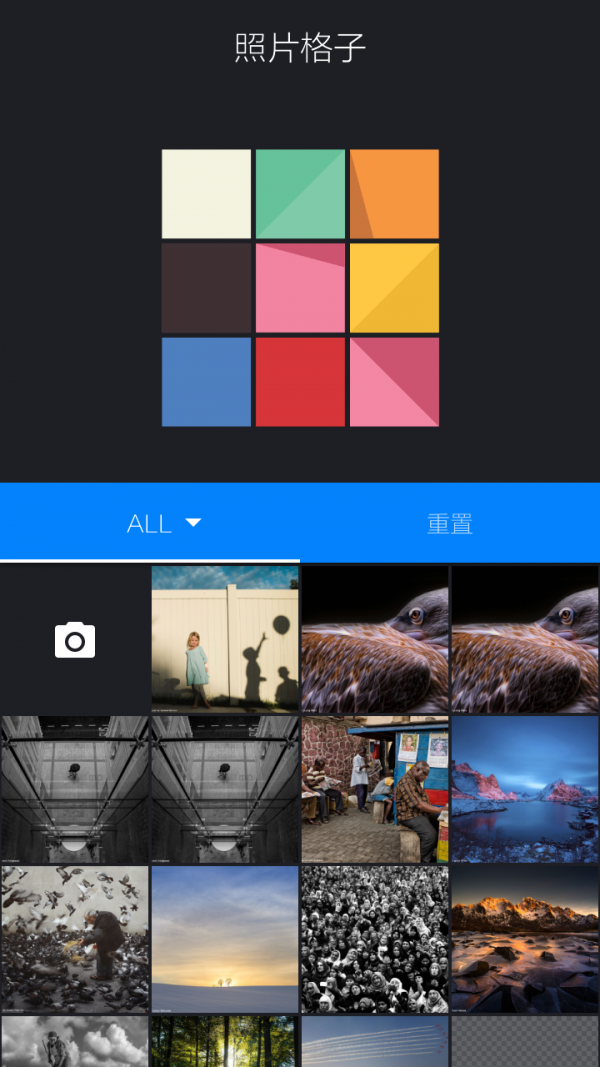Viewport: 600px width, 1067px height.
Task: Tap the 重置 reset button
Action: pyautogui.click(x=449, y=523)
